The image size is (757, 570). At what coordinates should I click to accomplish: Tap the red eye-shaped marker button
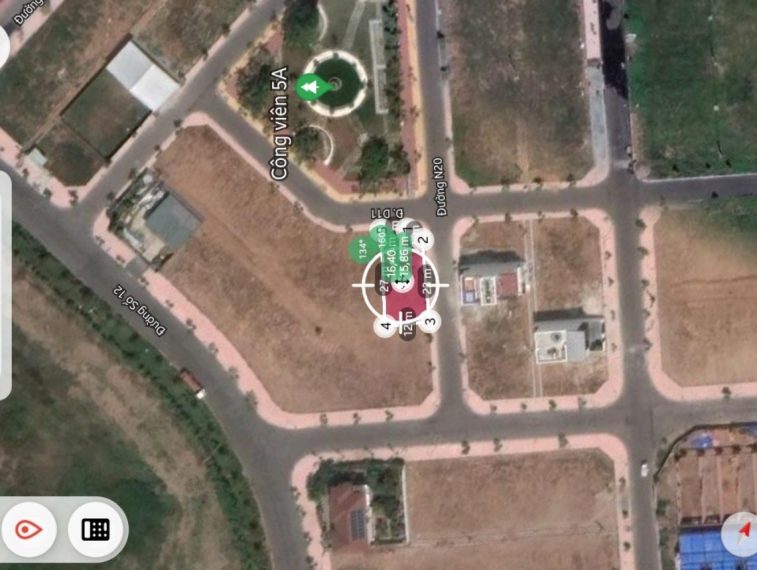click(x=29, y=529)
